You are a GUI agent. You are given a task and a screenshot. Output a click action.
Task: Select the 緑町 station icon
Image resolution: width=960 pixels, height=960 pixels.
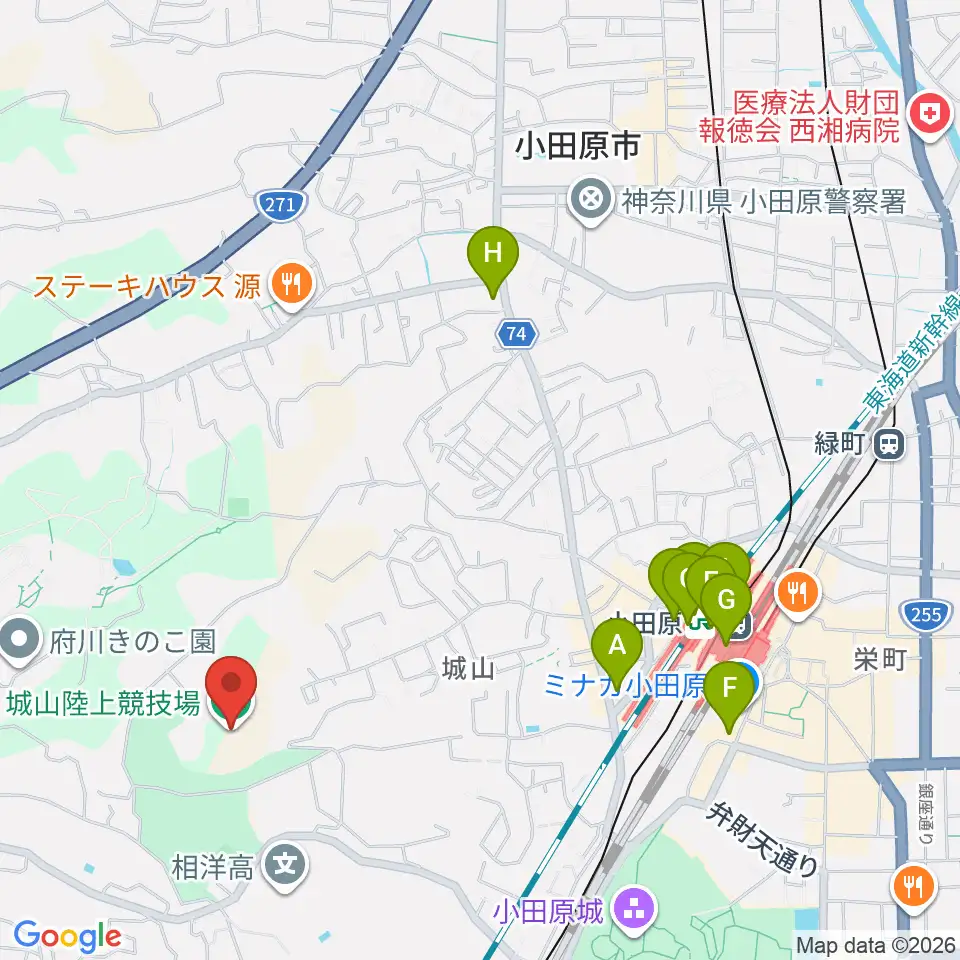(890, 444)
